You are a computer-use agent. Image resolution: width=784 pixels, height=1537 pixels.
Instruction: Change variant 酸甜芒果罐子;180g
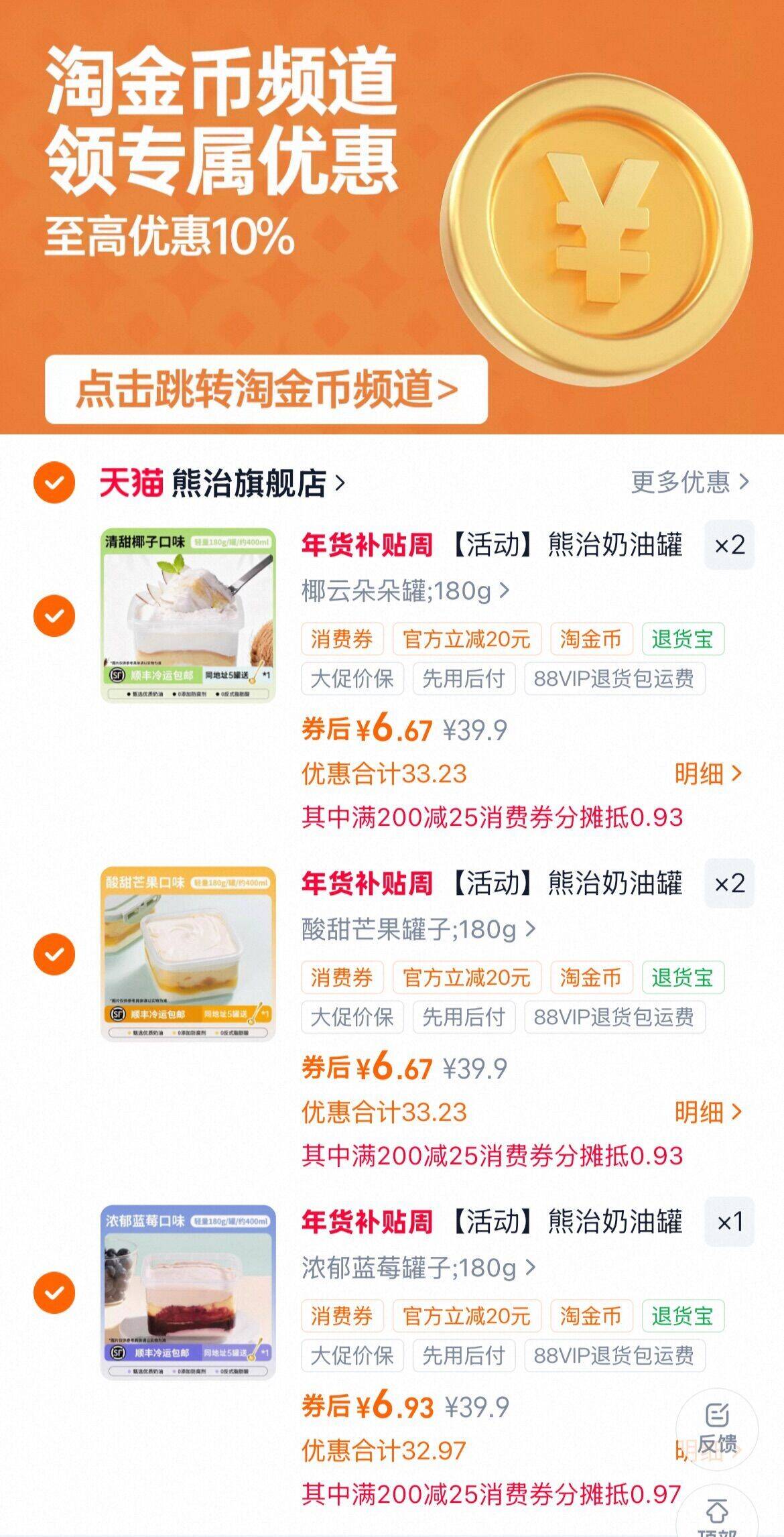[x=418, y=930]
